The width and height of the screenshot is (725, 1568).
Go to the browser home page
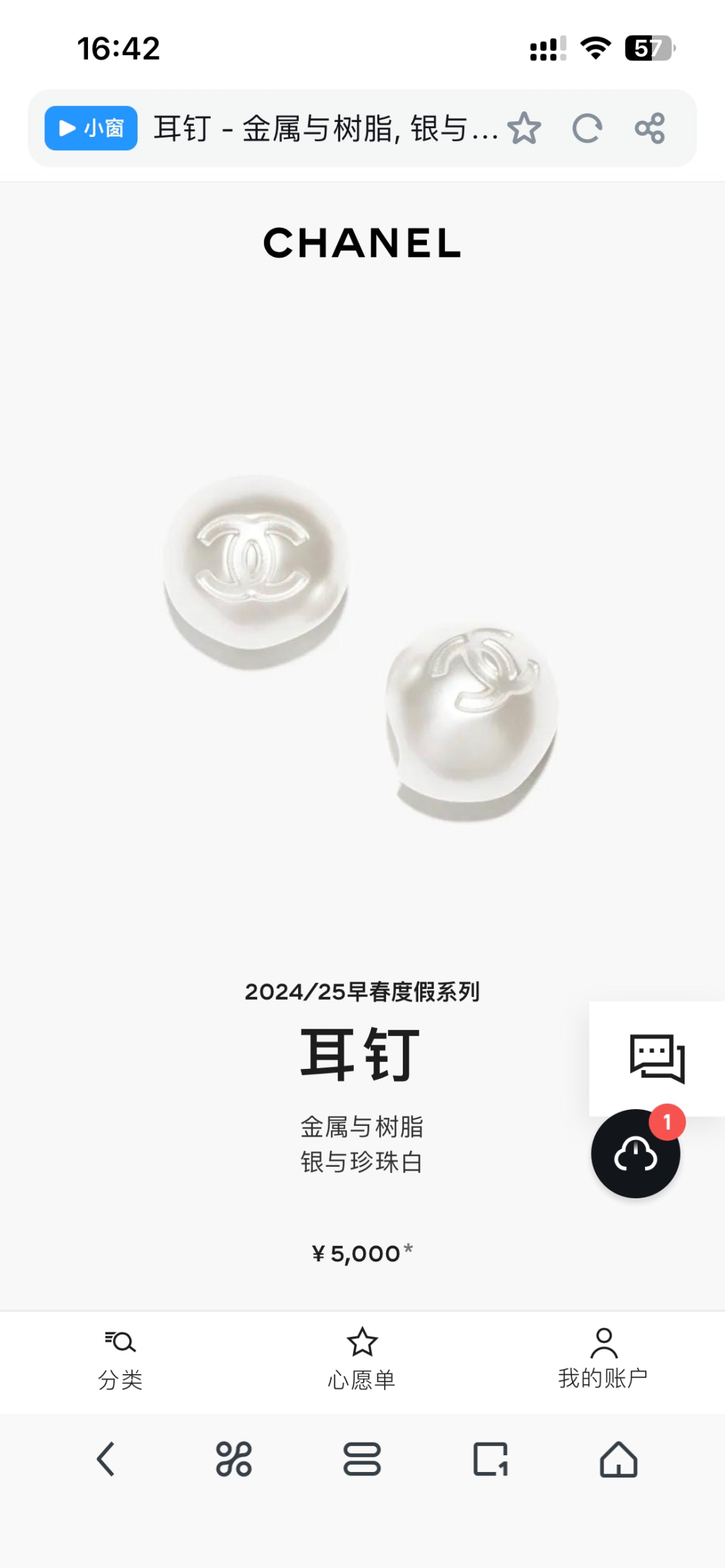[x=618, y=1459]
